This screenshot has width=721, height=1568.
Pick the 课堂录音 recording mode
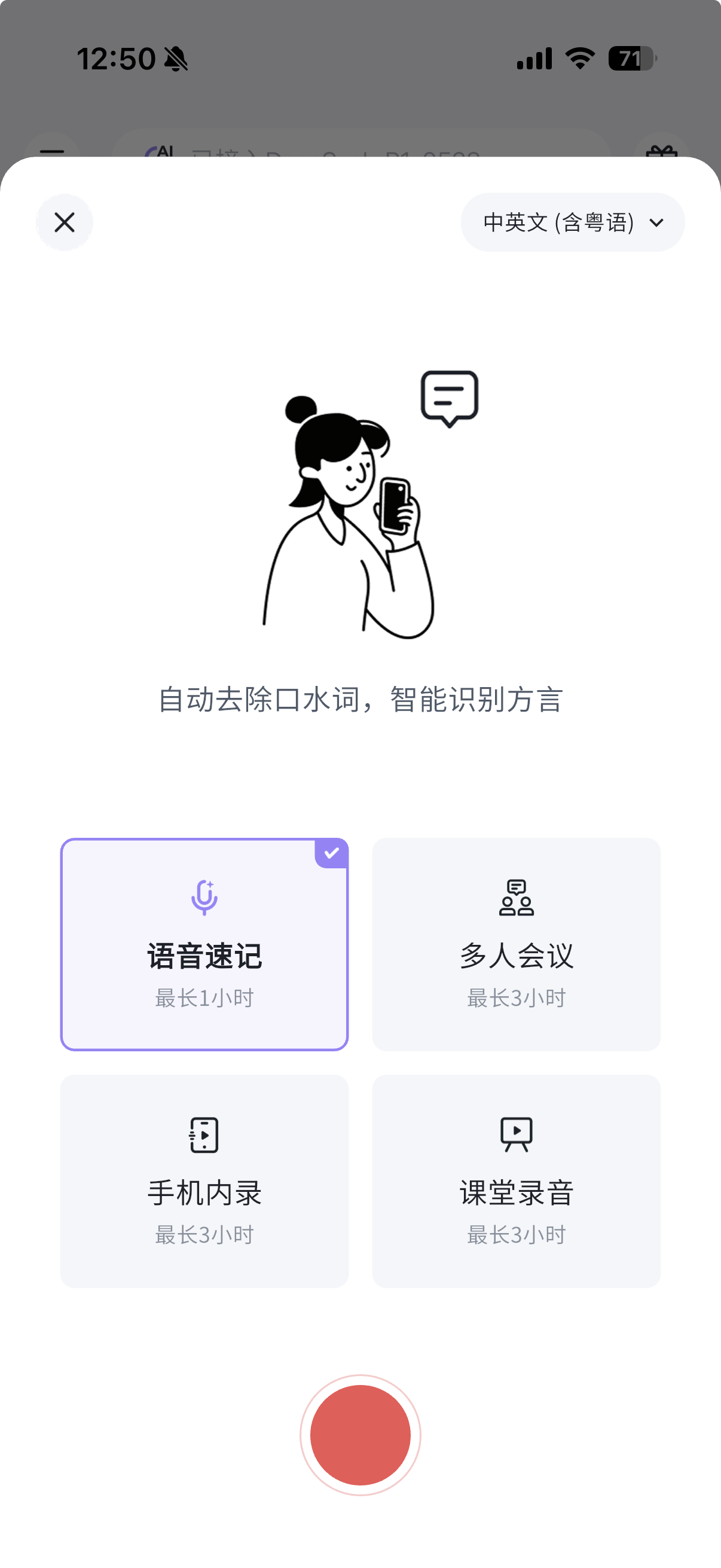click(516, 1181)
